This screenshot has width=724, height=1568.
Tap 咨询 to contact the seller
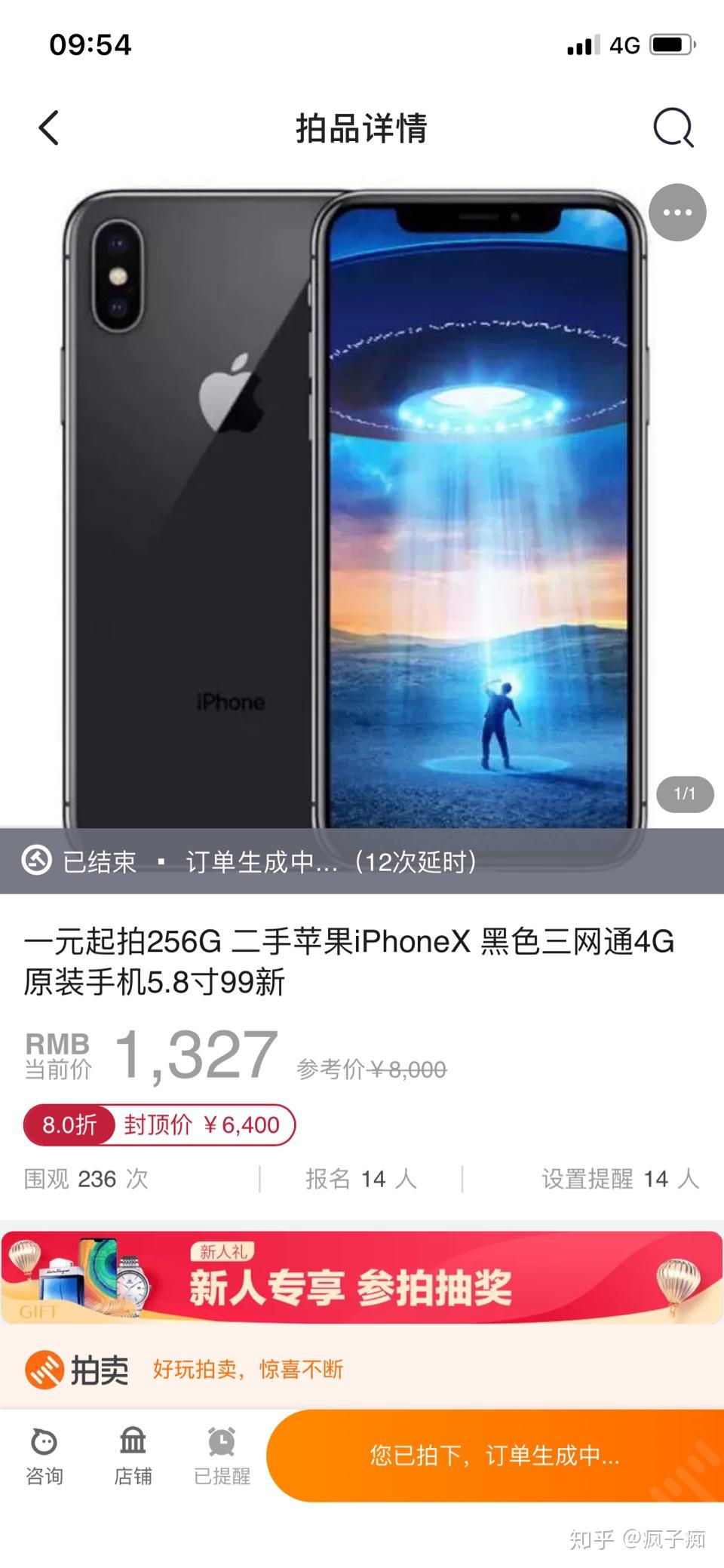coord(44,1456)
